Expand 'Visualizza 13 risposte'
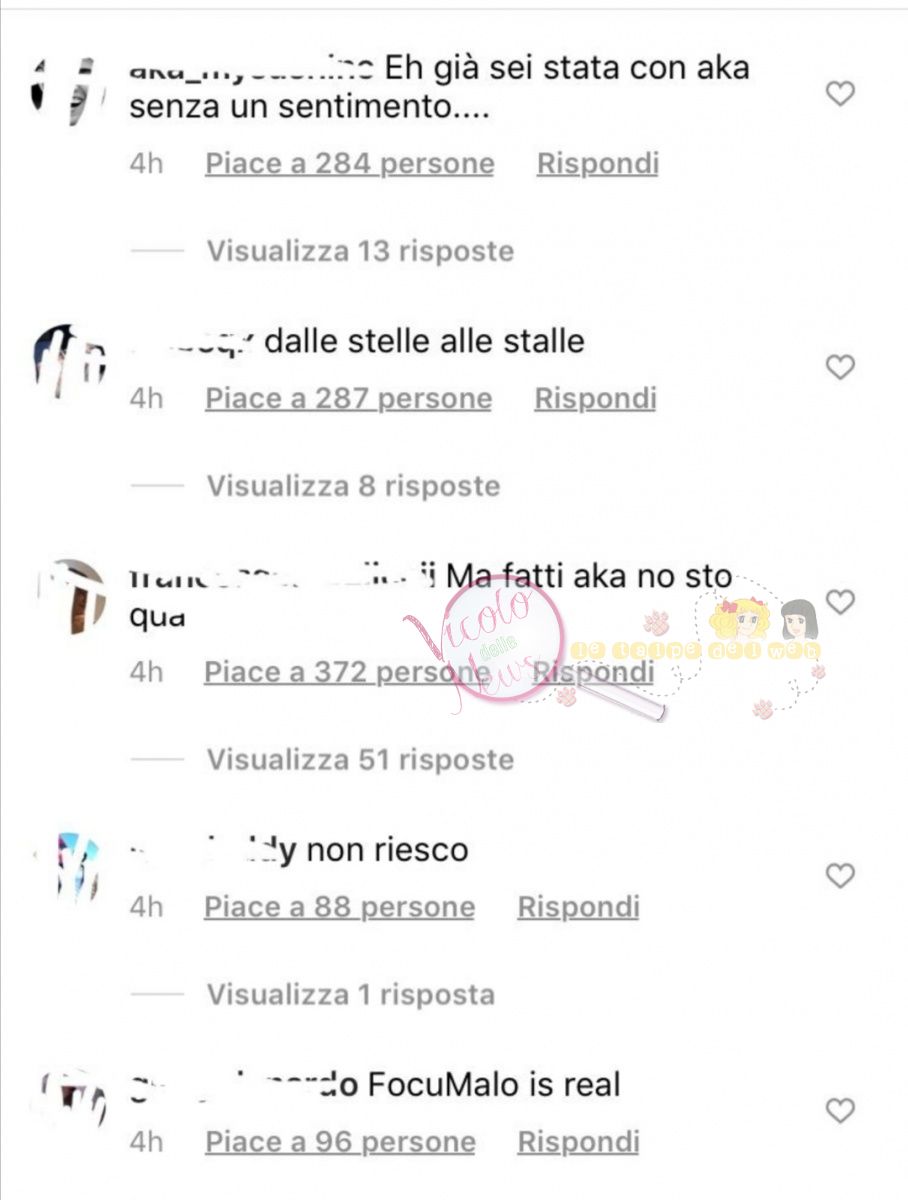 [360, 251]
